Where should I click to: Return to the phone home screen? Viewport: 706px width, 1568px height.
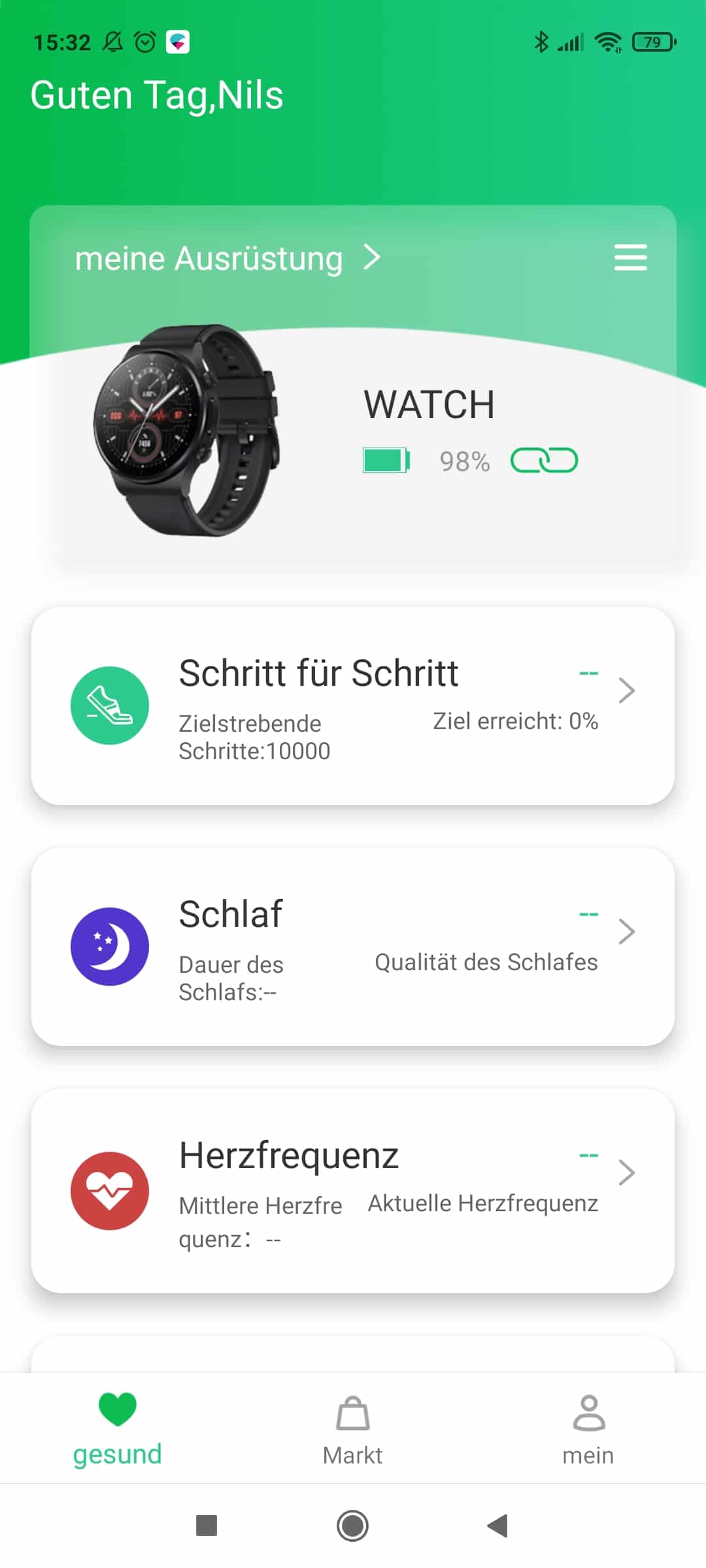coord(353,1526)
